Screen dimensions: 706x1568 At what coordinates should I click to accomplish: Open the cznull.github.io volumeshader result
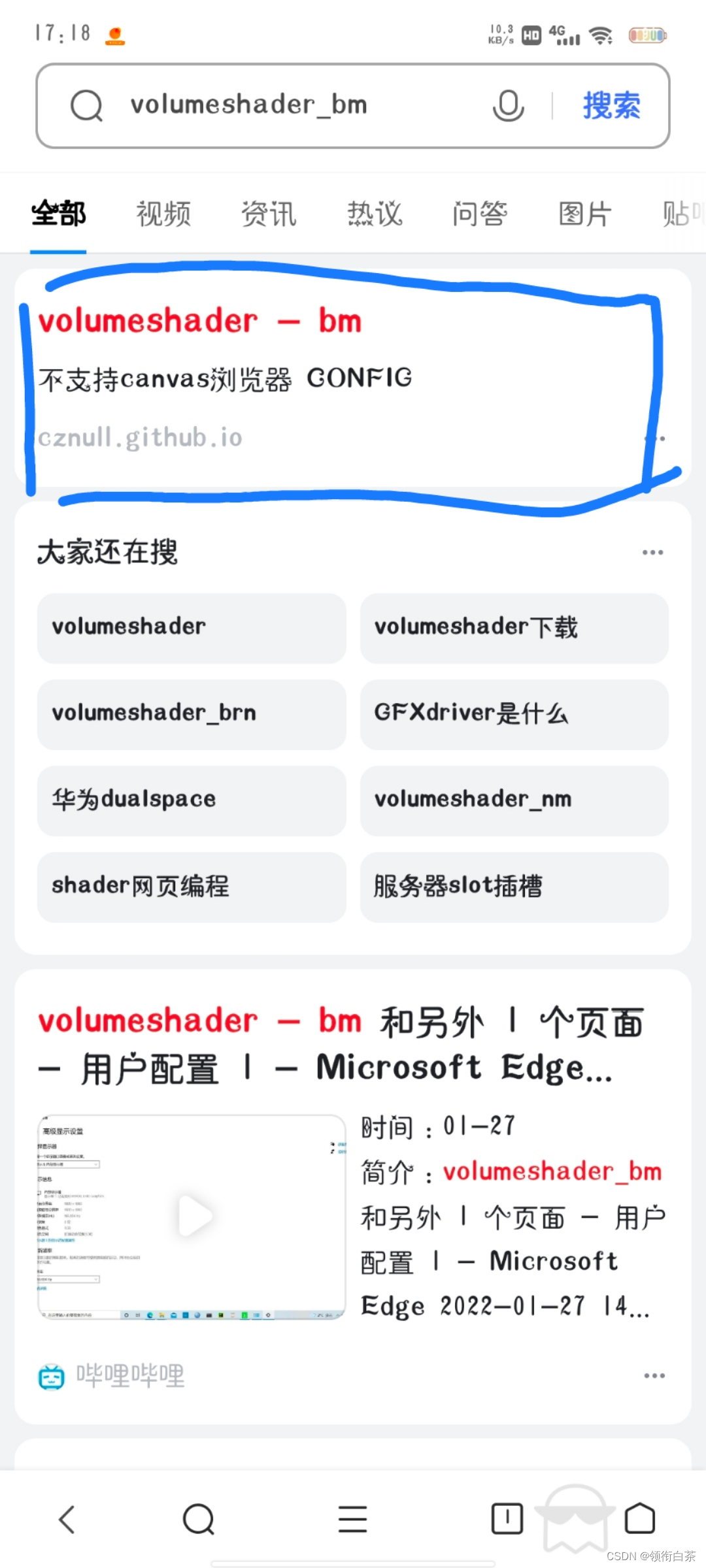pyautogui.click(x=200, y=321)
